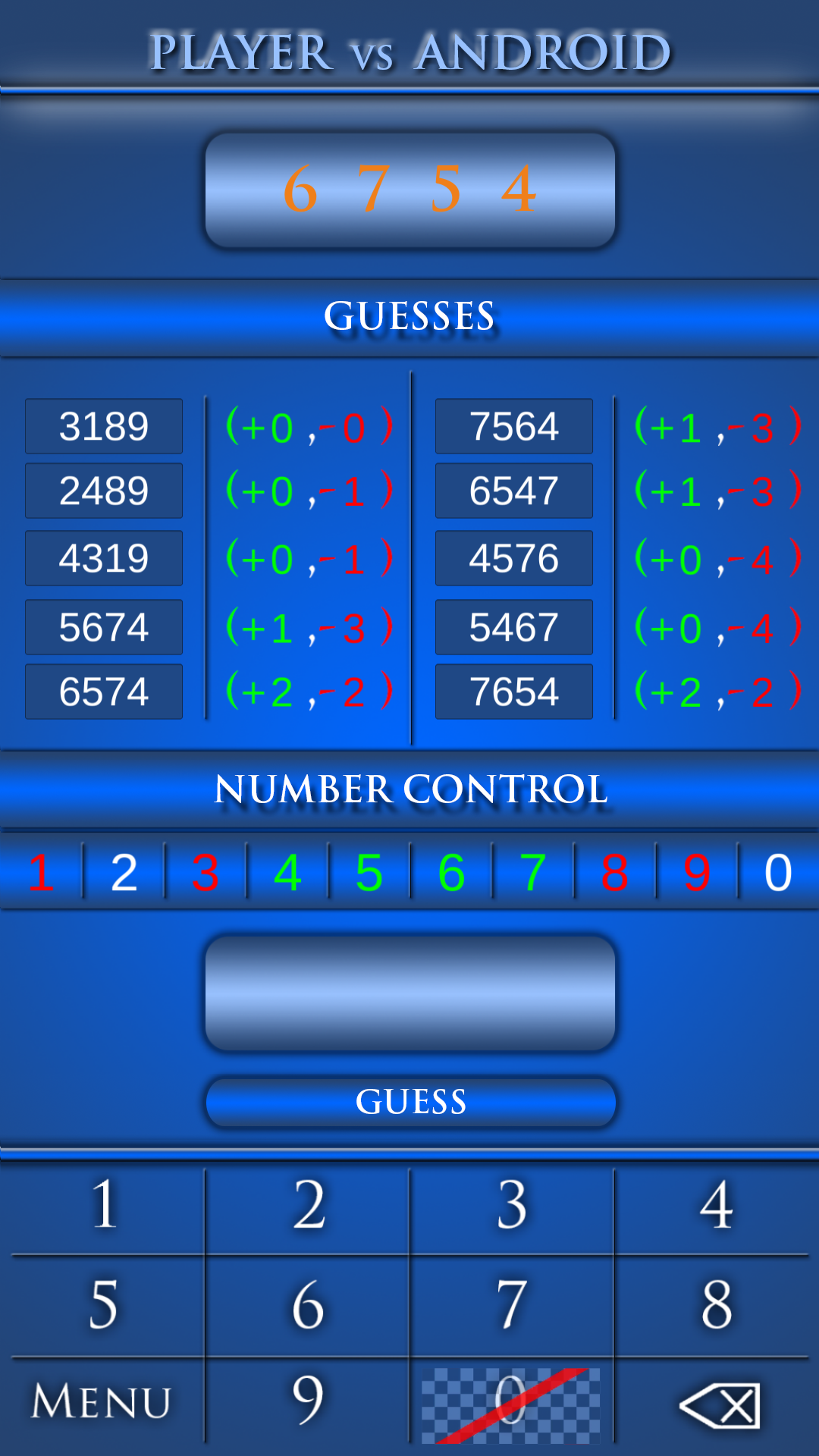The height and width of the screenshot is (1456, 819).
Task: Submit the number with the GUESS button
Action: tap(410, 1102)
